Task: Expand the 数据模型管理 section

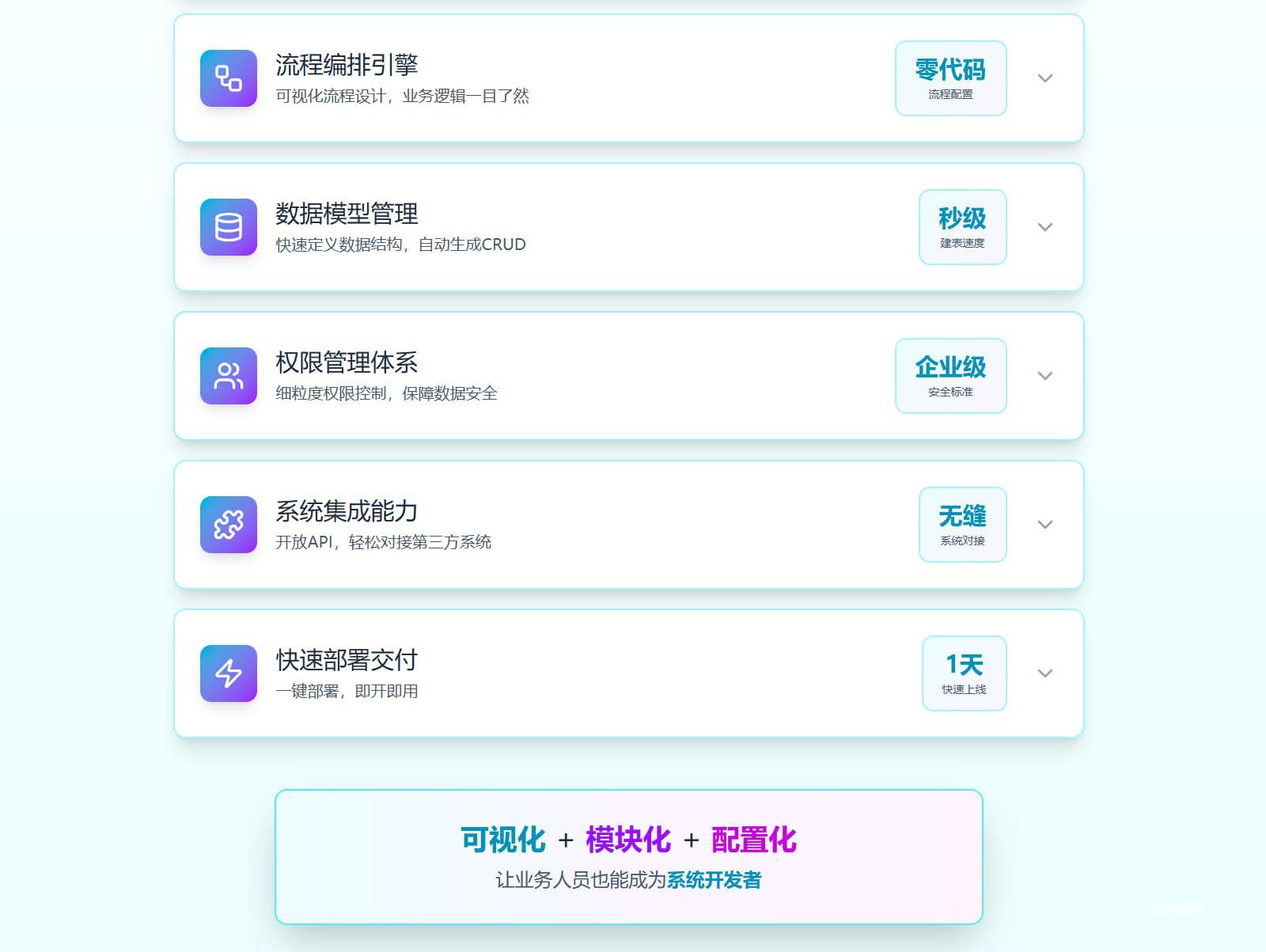Action: (x=1044, y=227)
